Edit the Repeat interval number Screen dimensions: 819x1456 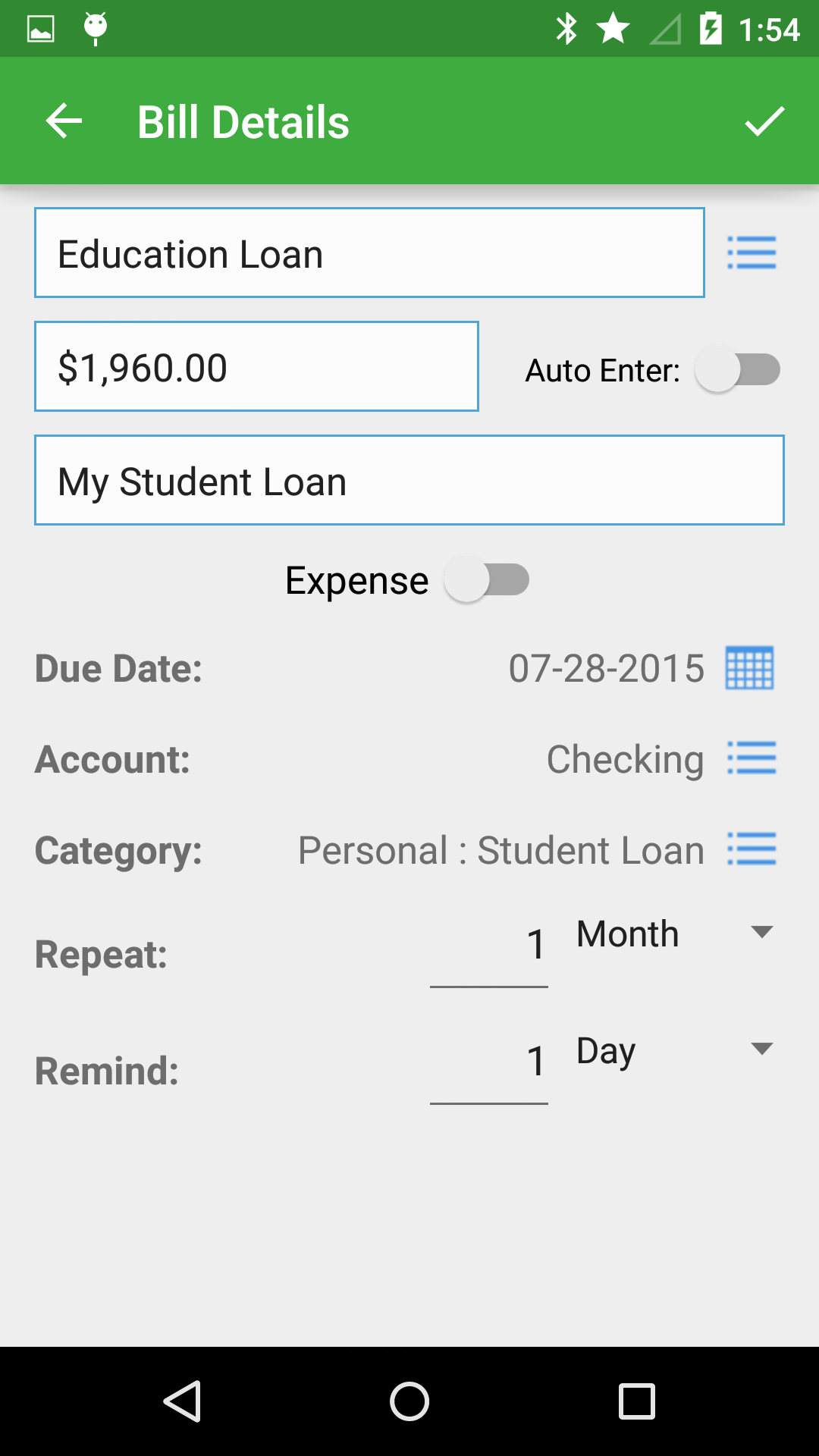tap(489, 946)
